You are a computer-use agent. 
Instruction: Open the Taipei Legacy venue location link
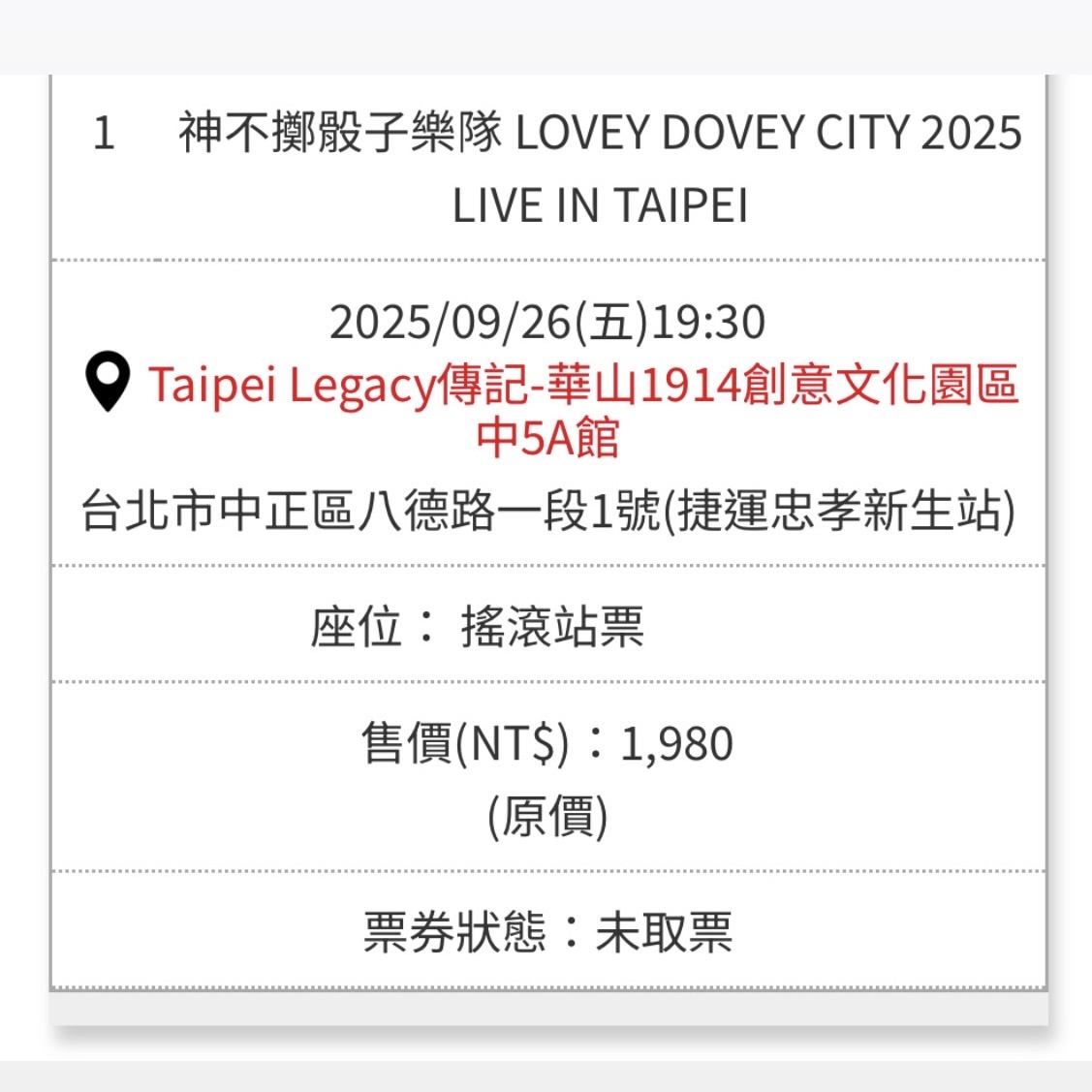click(581, 387)
